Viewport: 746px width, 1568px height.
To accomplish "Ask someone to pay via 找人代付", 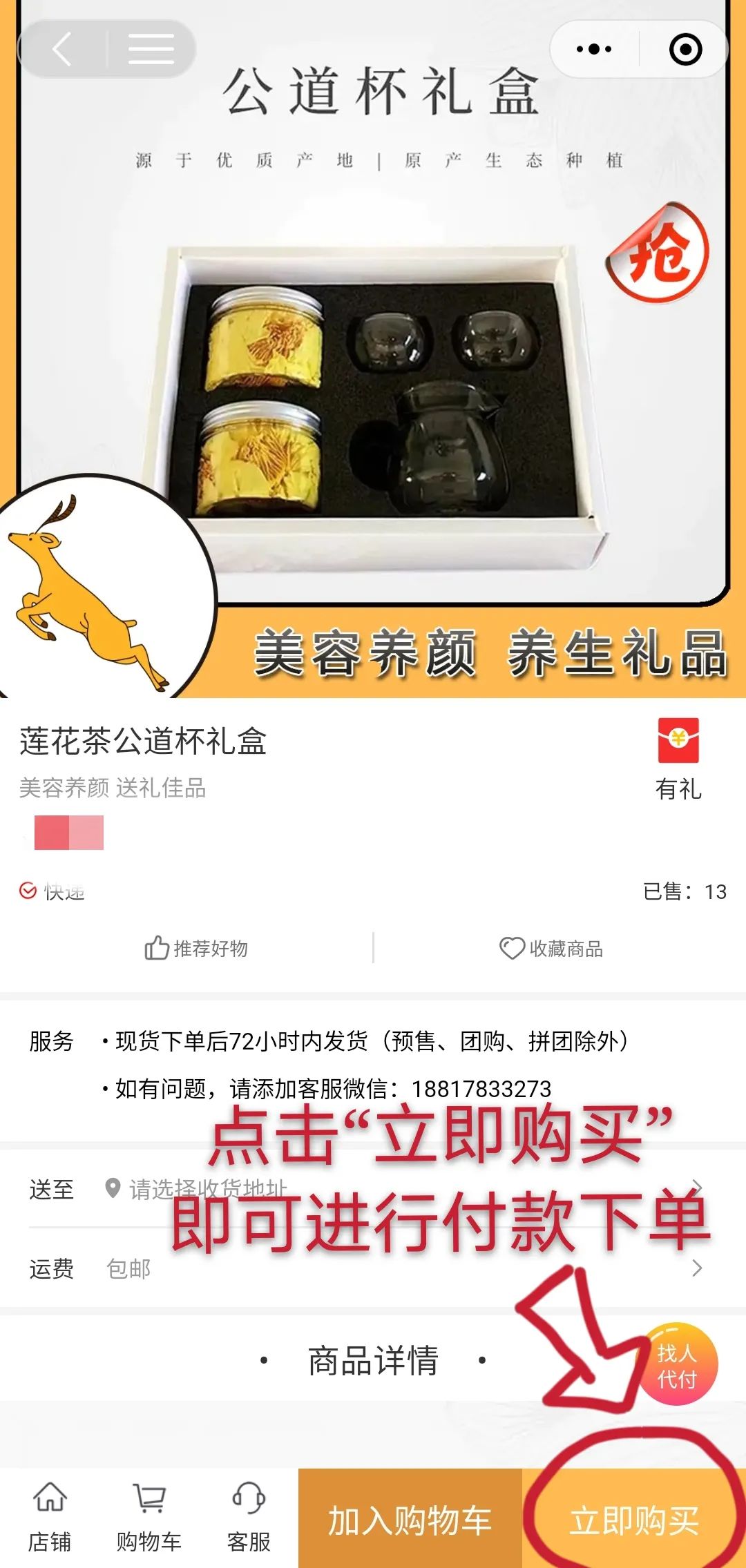I will click(677, 1365).
